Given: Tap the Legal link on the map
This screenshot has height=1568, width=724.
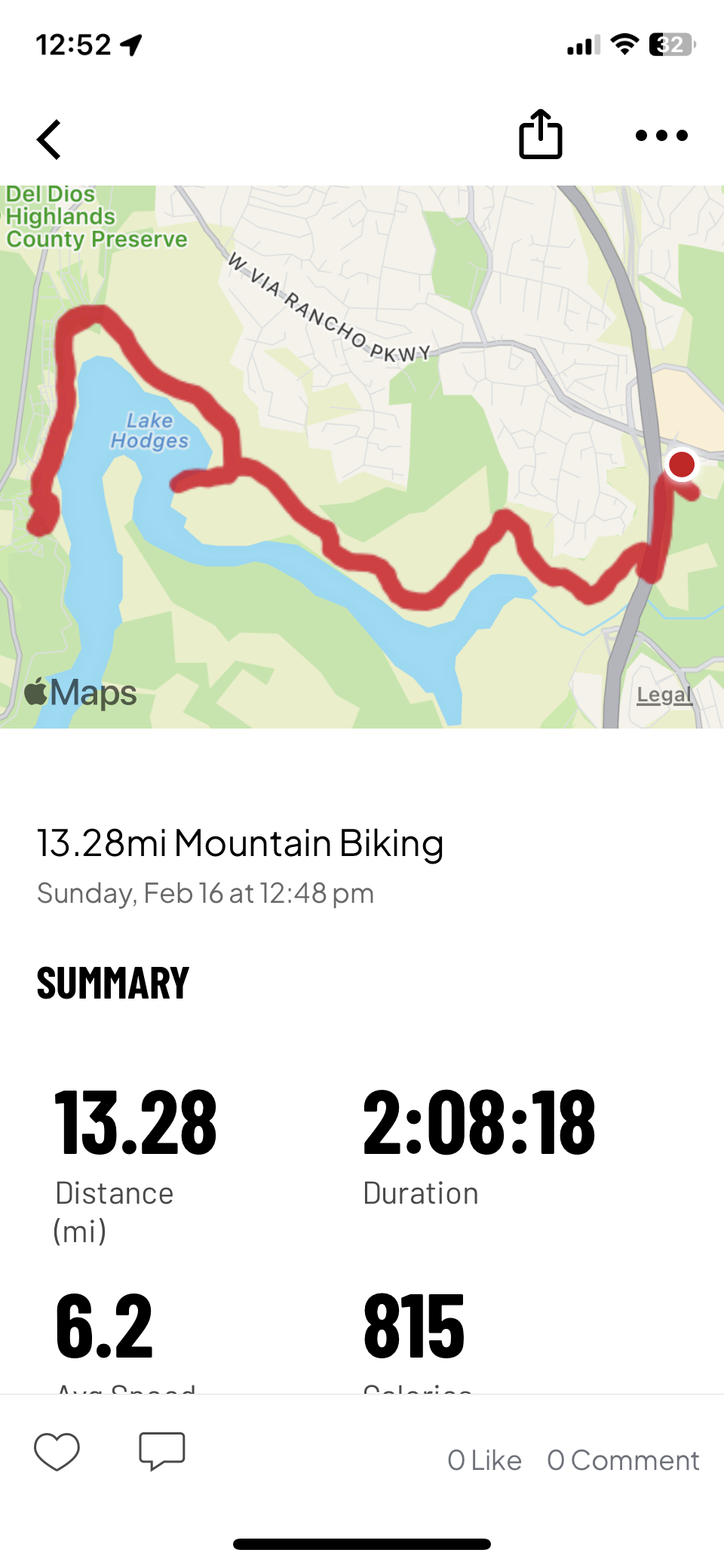Looking at the screenshot, I should tap(664, 695).
